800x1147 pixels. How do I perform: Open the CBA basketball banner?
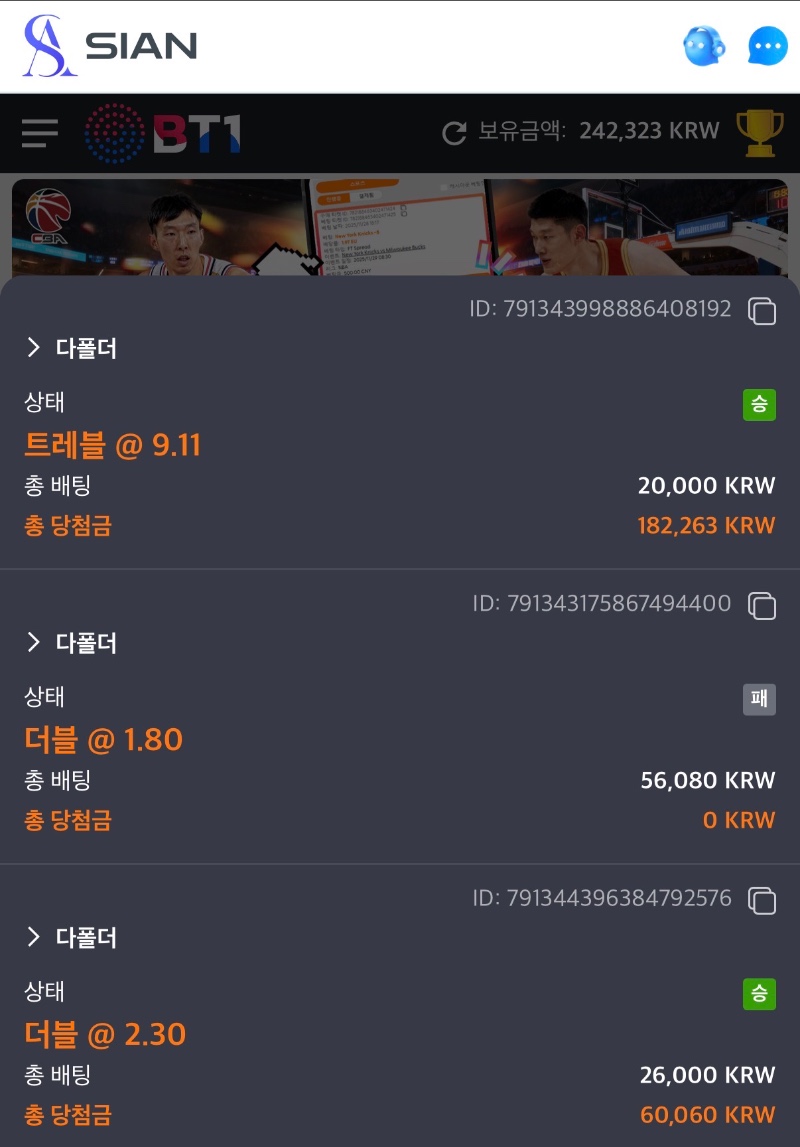coord(400,228)
